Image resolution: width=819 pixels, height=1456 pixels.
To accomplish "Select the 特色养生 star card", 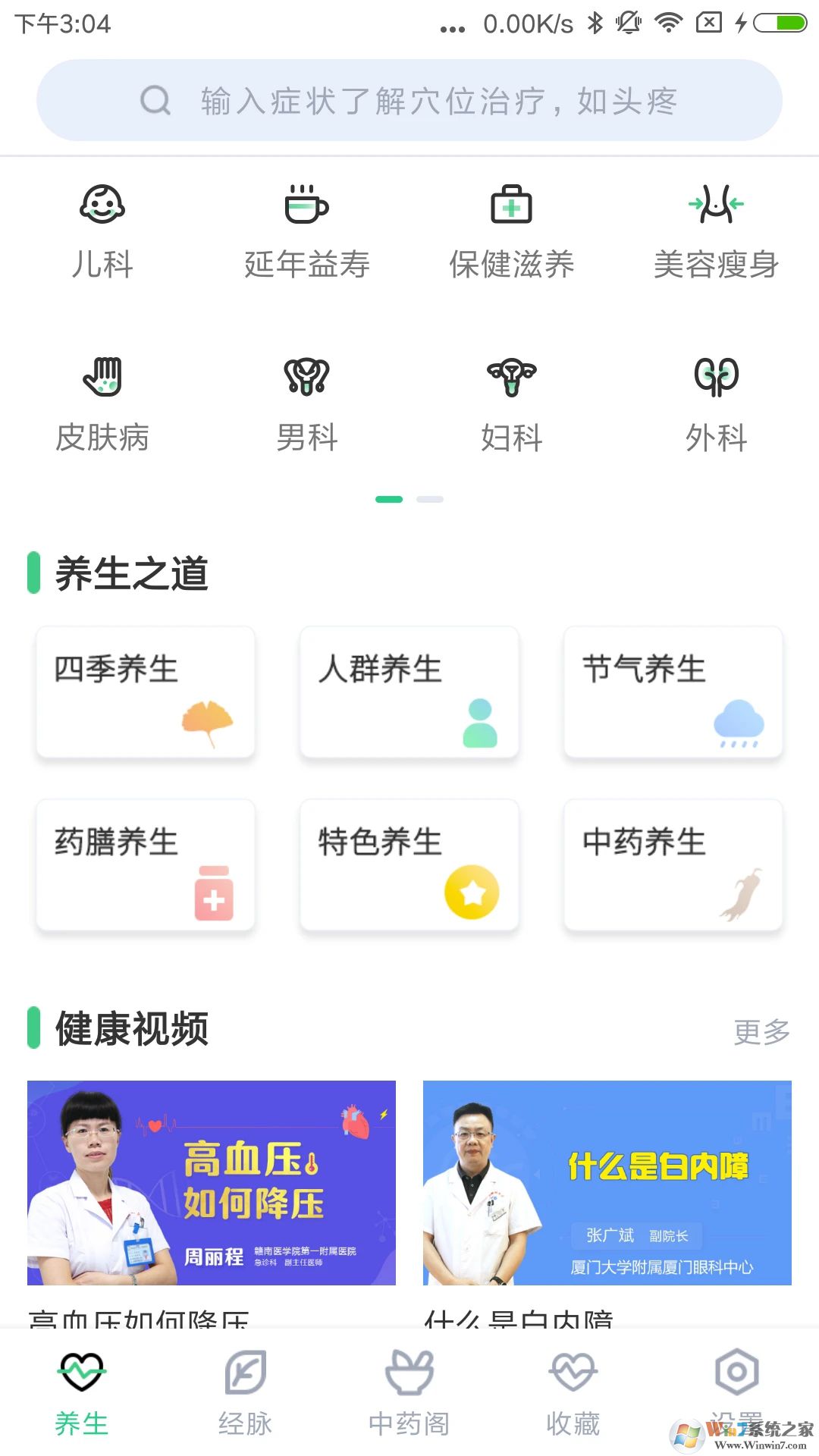I will (409, 864).
